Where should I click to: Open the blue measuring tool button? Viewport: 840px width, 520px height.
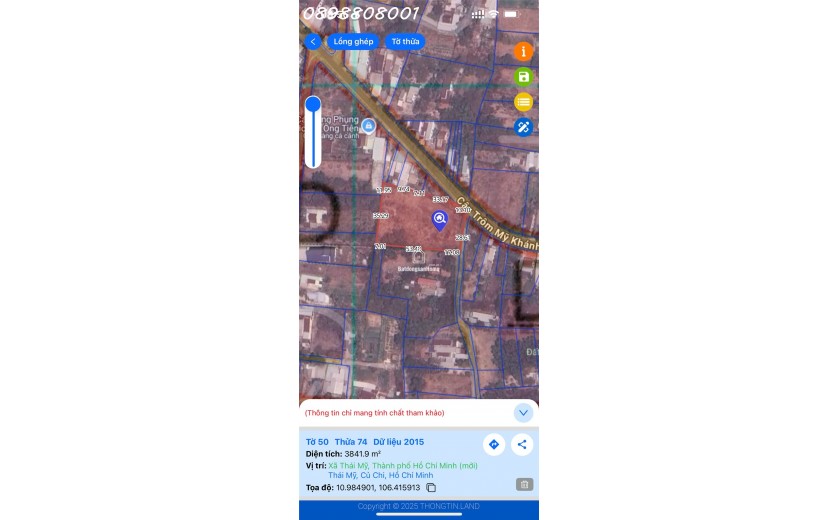pos(523,127)
